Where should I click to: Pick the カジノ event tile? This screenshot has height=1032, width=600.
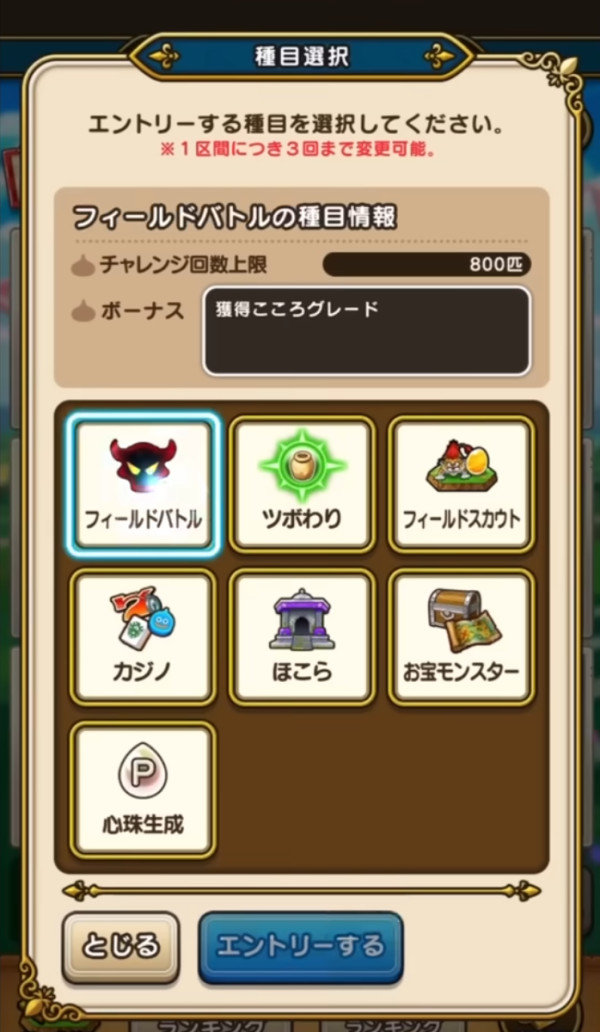pyautogui.click(x=143, y=637)
